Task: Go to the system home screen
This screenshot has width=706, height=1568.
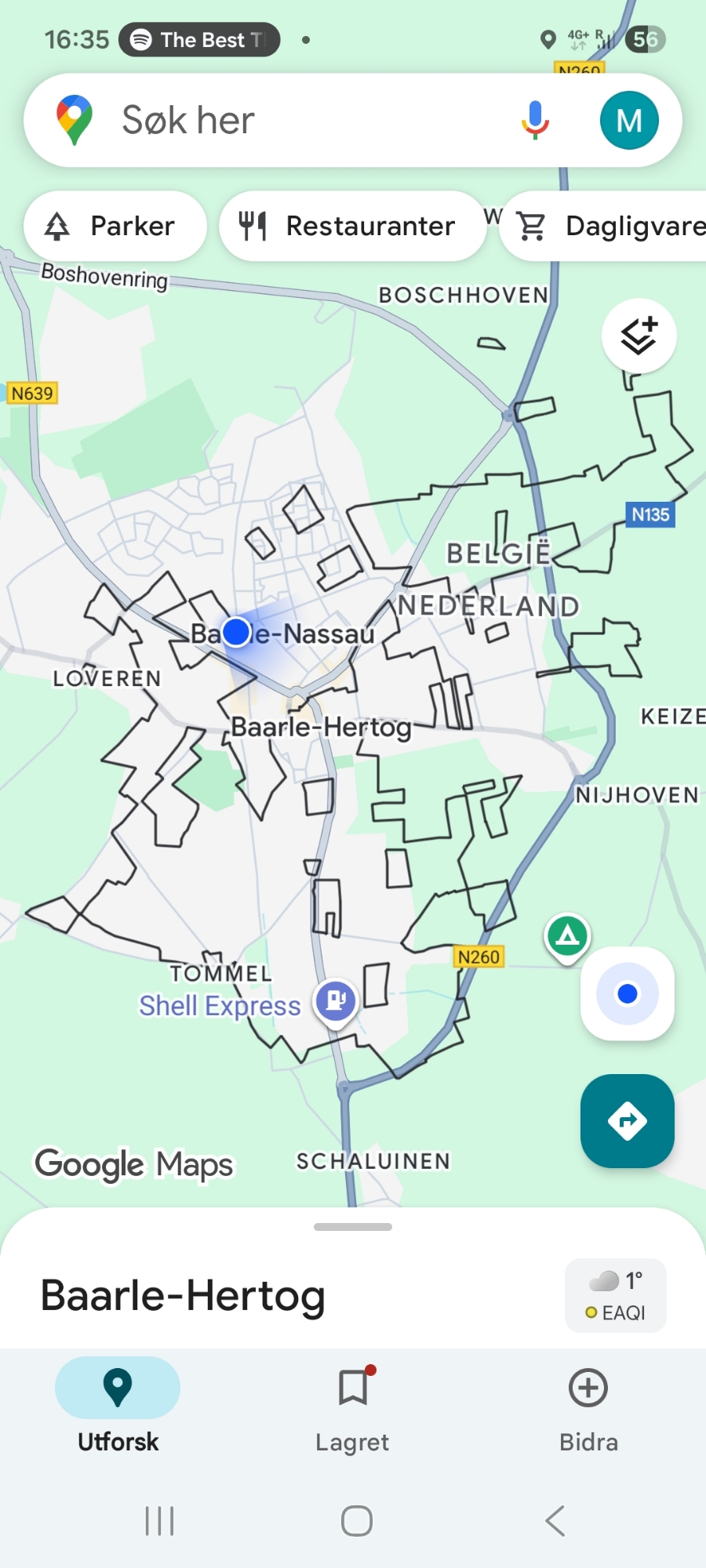Action: (356, 1521)
